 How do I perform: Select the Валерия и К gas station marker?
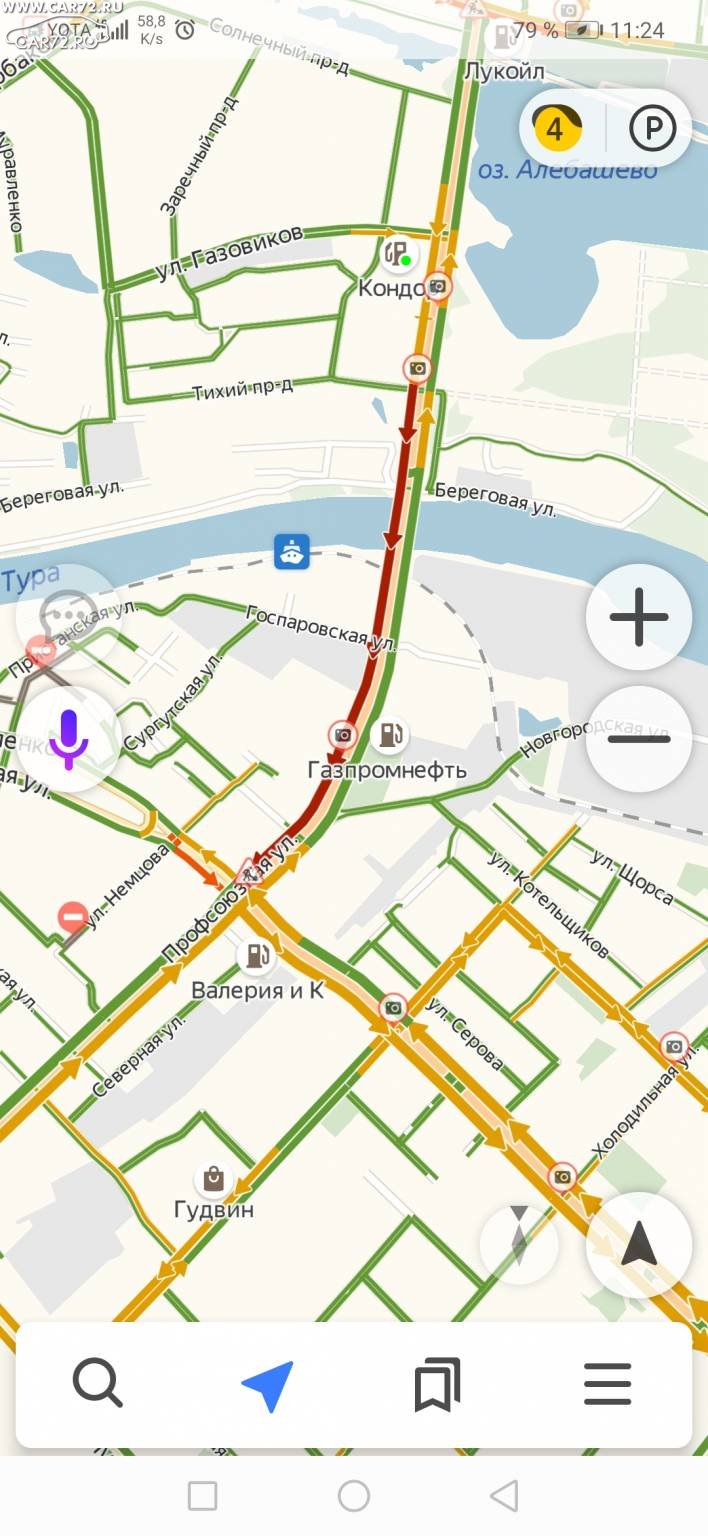click(x=257, y=957)
